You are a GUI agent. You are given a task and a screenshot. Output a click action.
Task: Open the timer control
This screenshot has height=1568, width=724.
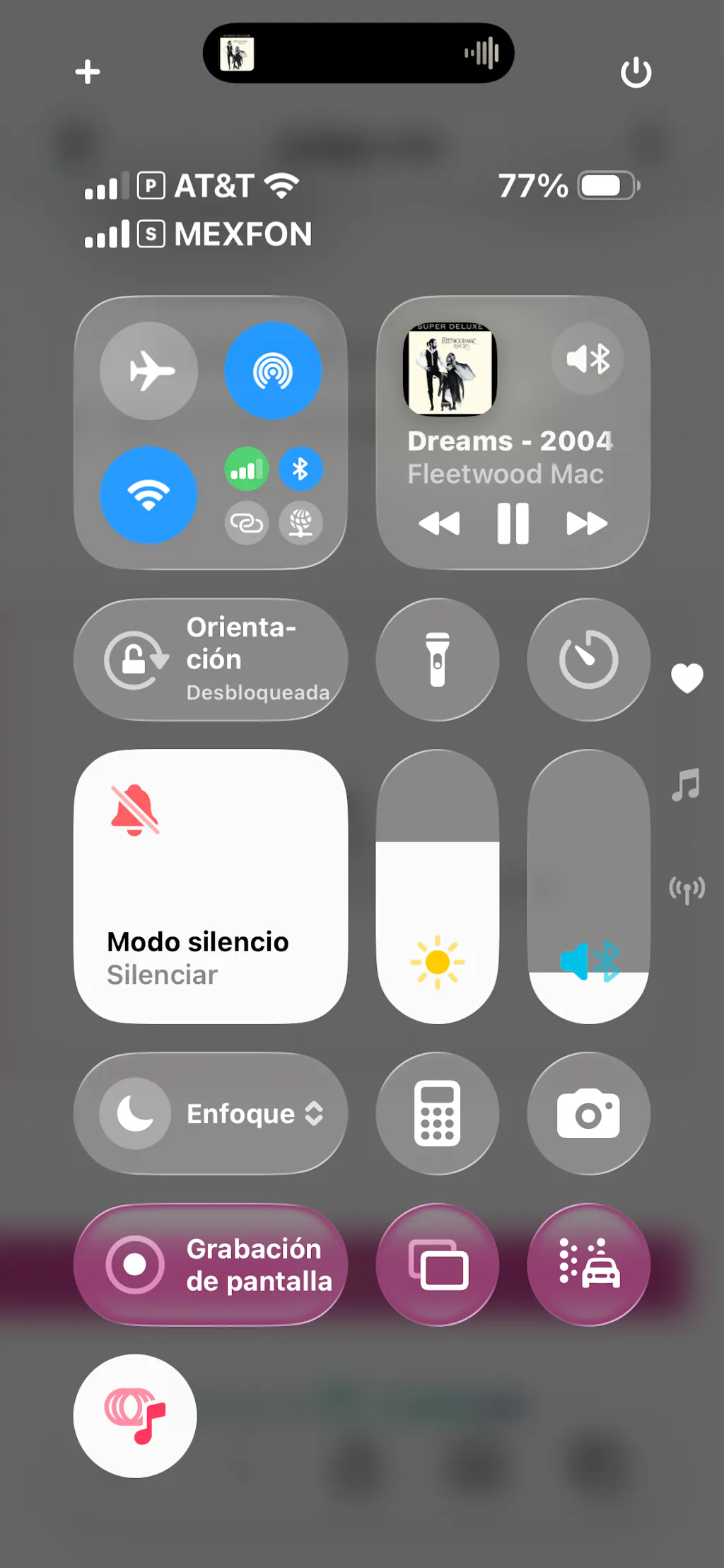[x=588, y=660]
